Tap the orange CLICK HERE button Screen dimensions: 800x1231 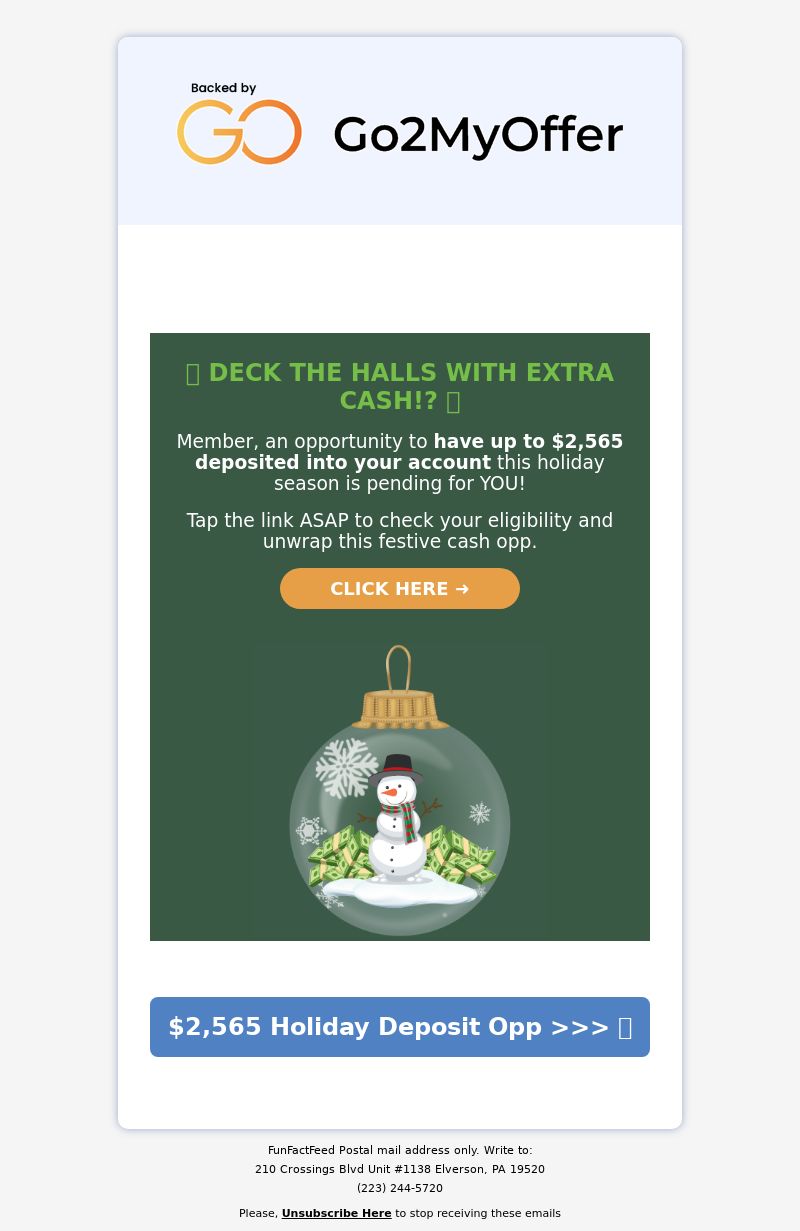(400, 589)
